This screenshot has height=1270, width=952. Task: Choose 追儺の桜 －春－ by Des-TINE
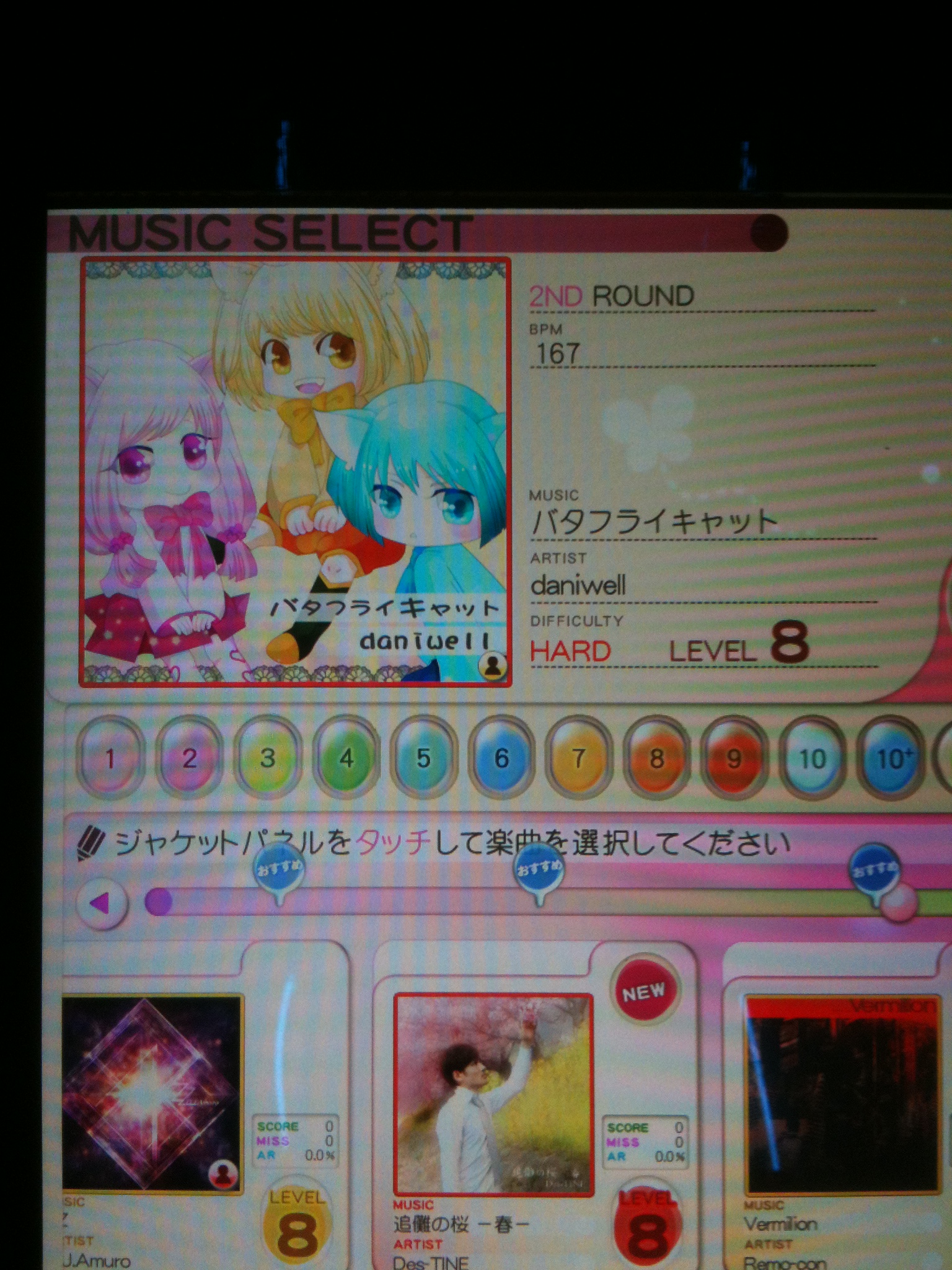493,1096
